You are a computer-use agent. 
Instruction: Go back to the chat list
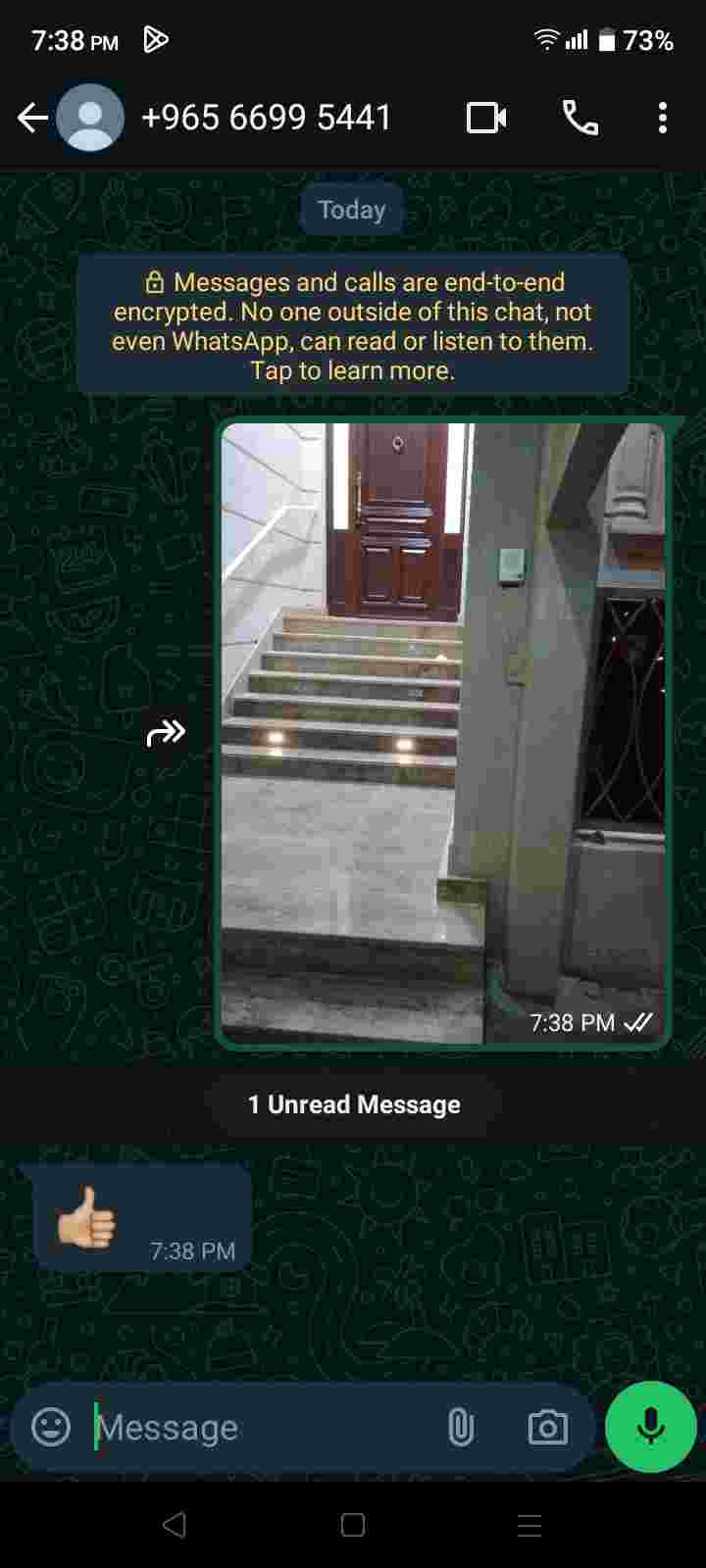[x=32, y=119]
